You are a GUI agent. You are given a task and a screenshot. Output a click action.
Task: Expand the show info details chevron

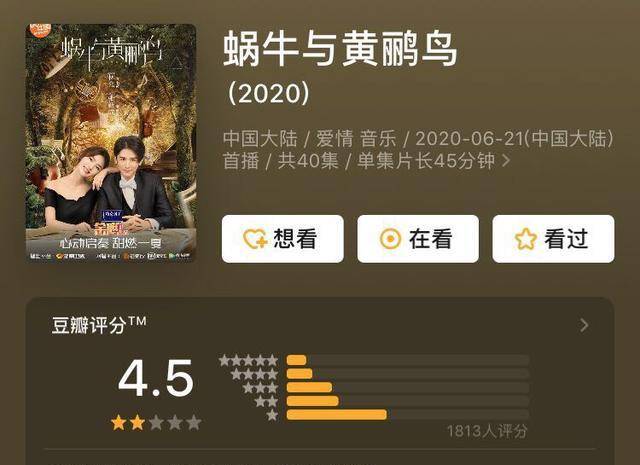coord(506,161)
